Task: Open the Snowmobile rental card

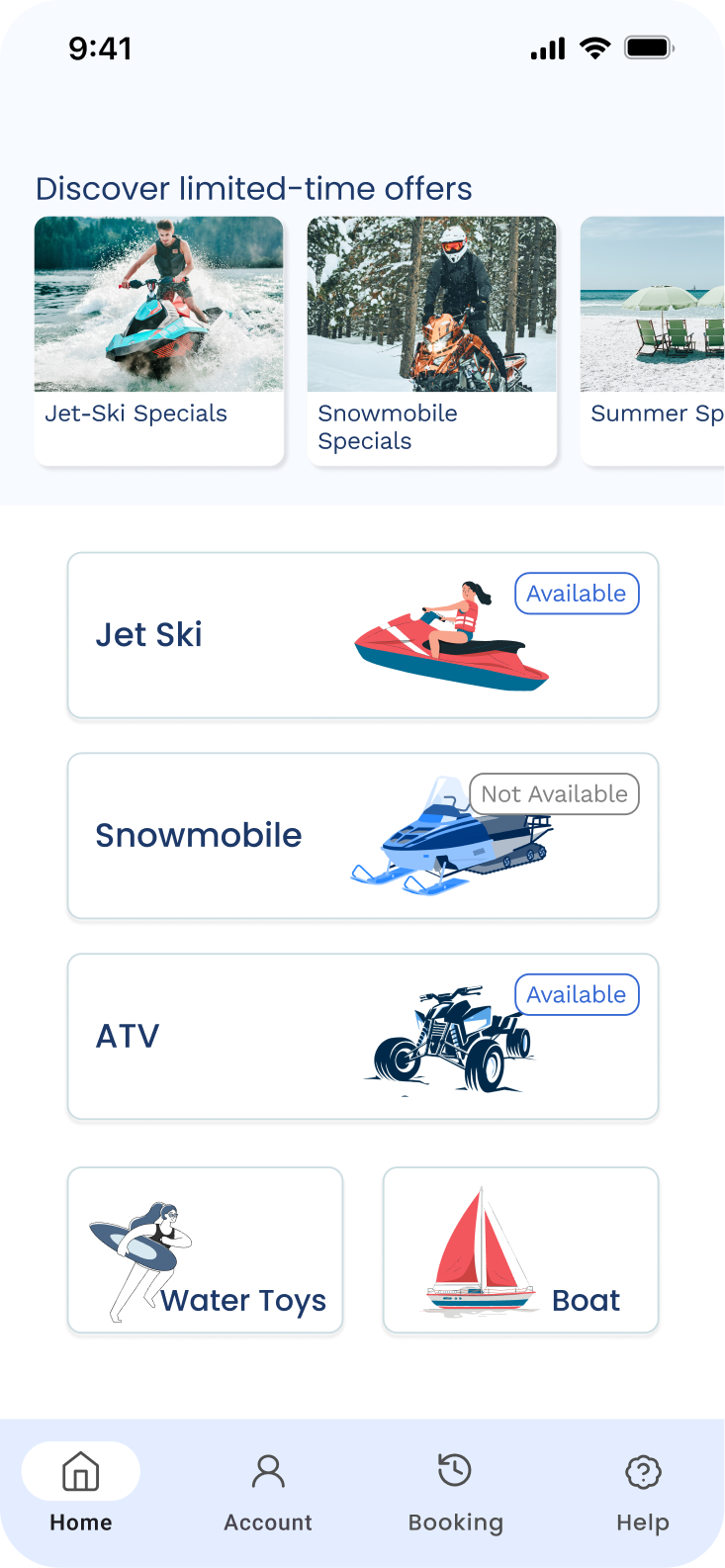Action: point(362,836)
